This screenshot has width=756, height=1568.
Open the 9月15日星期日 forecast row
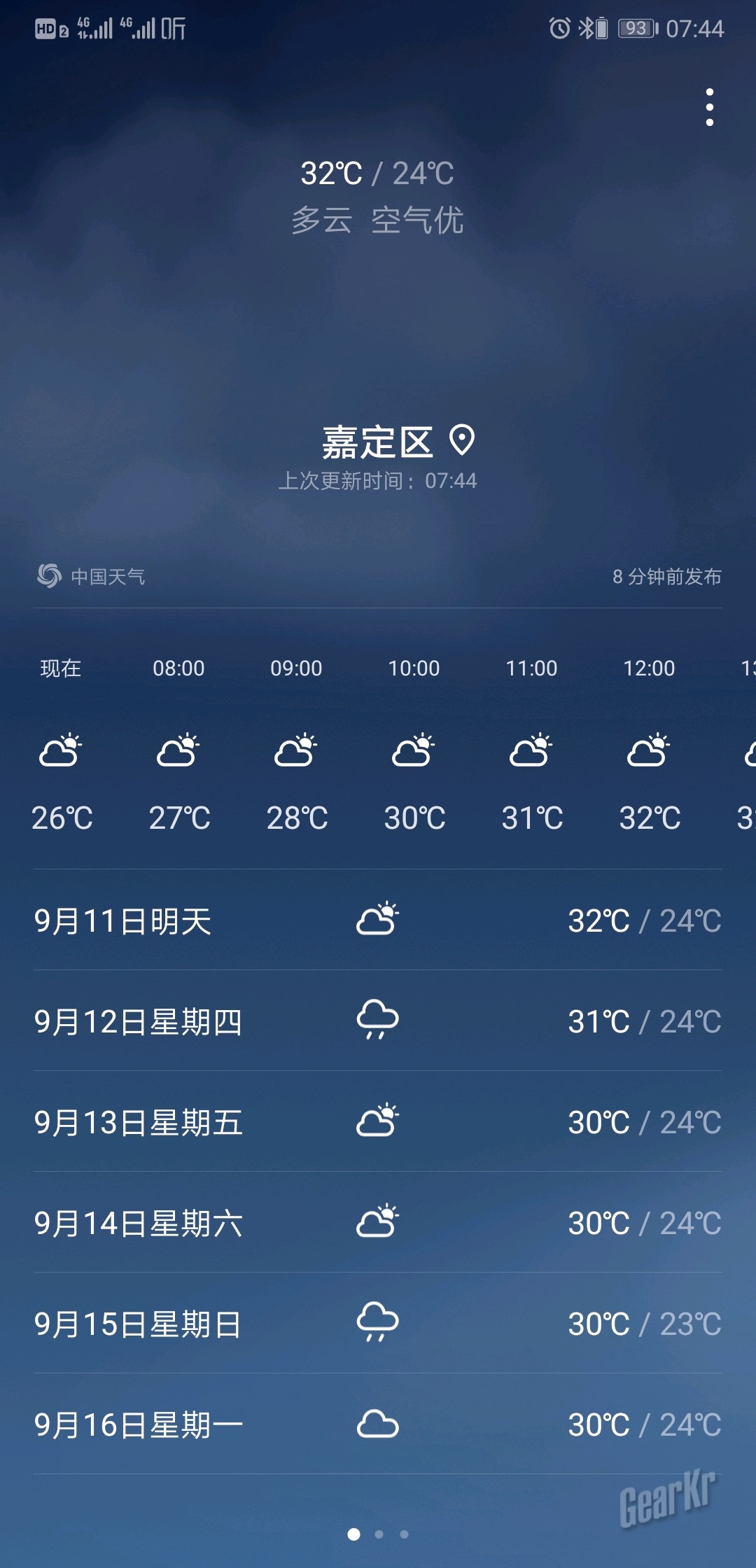click(x=378, y=1324)
